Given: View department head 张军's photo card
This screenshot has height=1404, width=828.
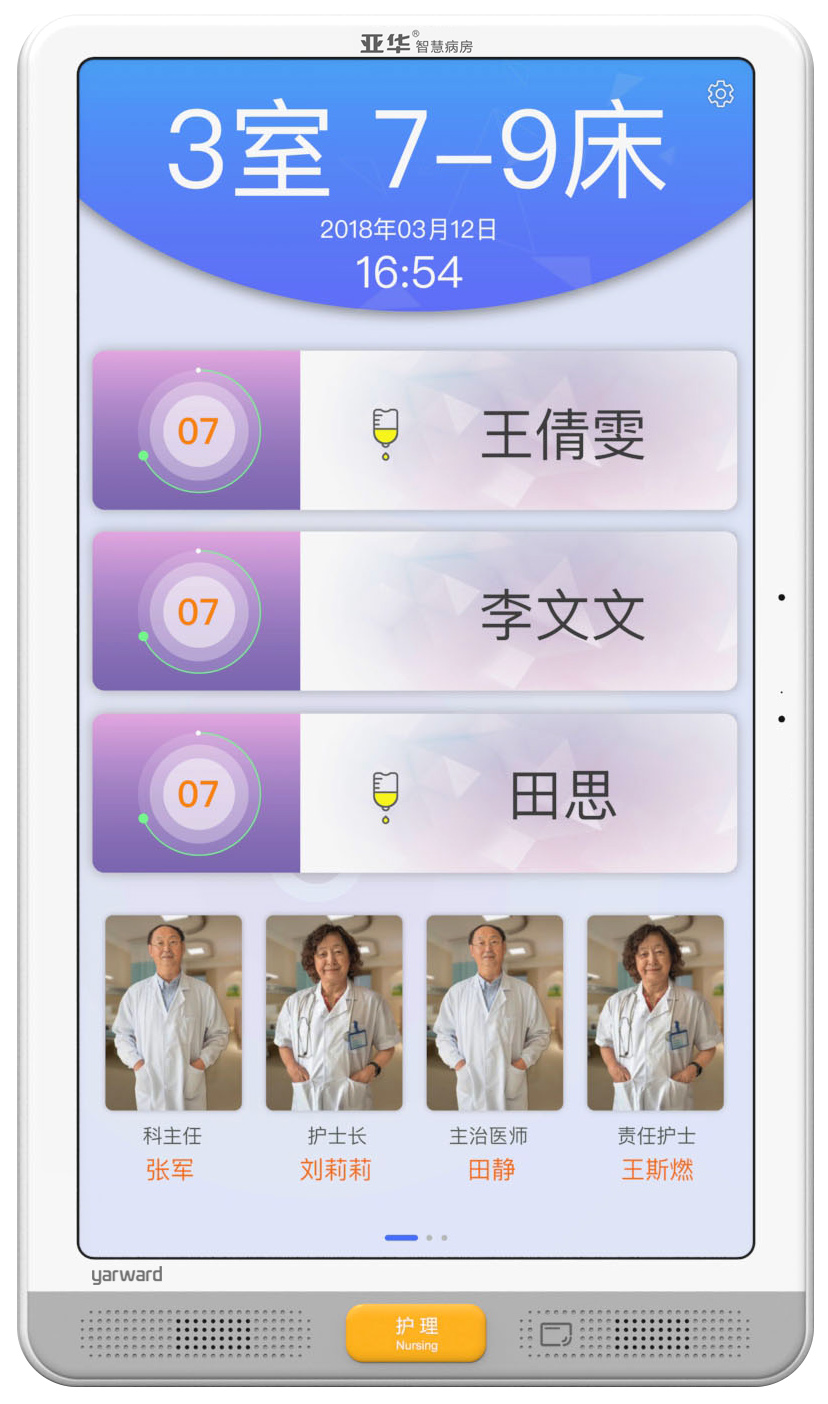Looking at the screenshot, I should (x=173, y=1012).
